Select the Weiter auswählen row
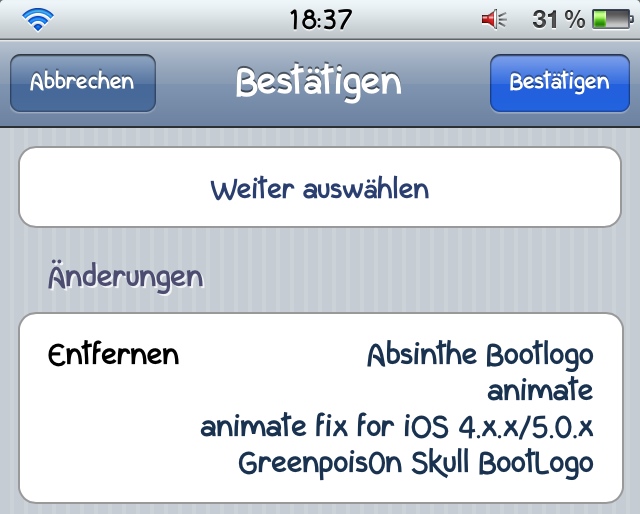 [x=320, y=188]
